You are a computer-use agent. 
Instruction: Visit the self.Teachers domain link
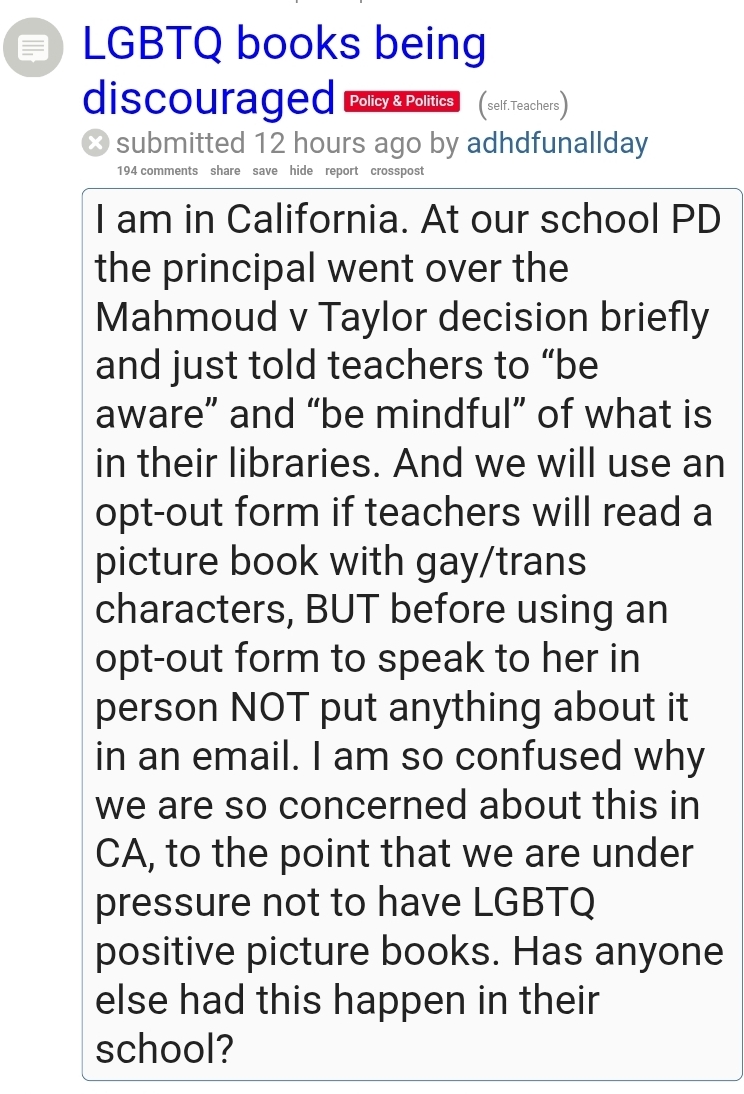[523, 105]
